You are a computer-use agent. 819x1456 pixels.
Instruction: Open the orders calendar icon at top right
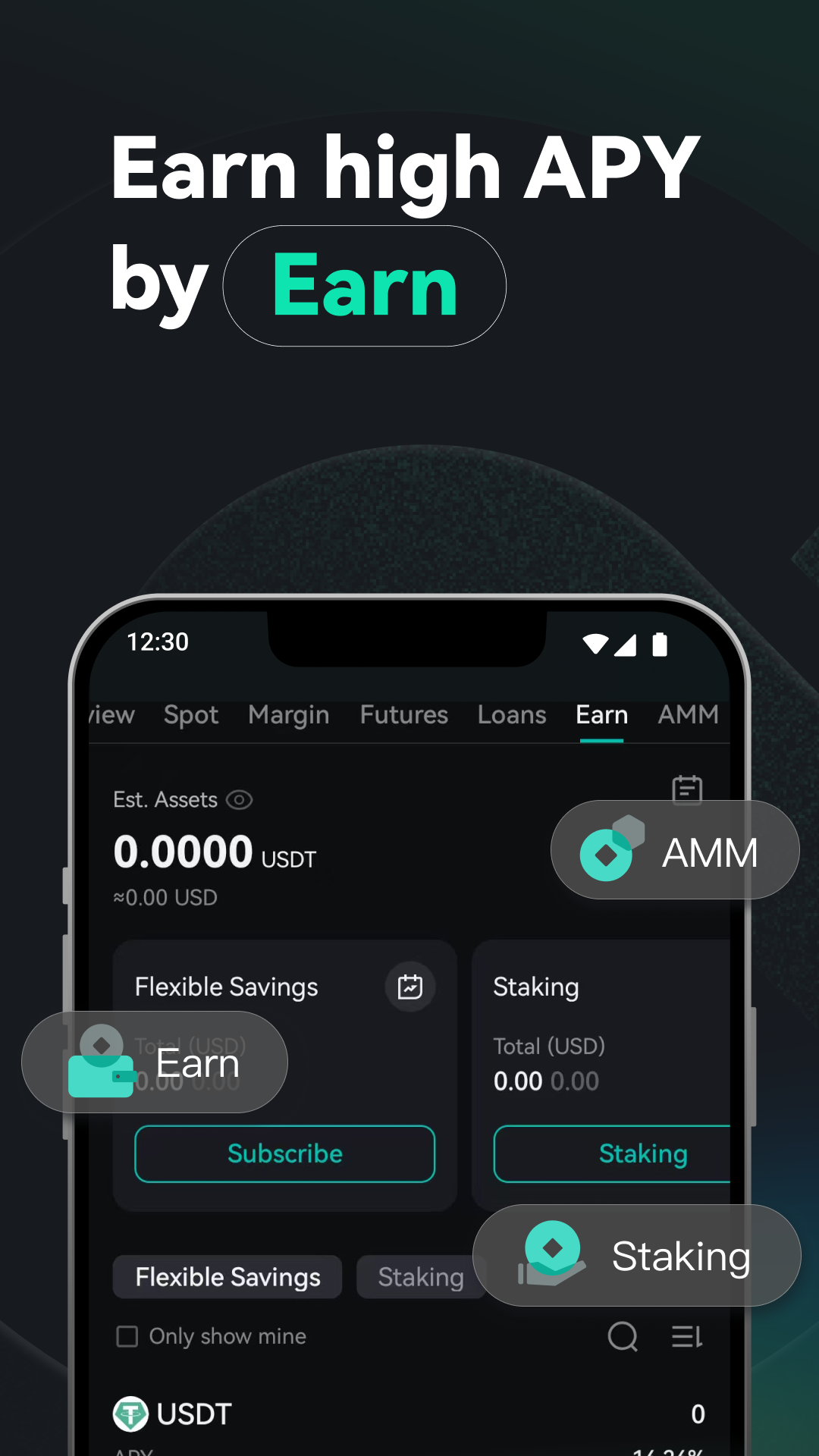pos(688,789)
